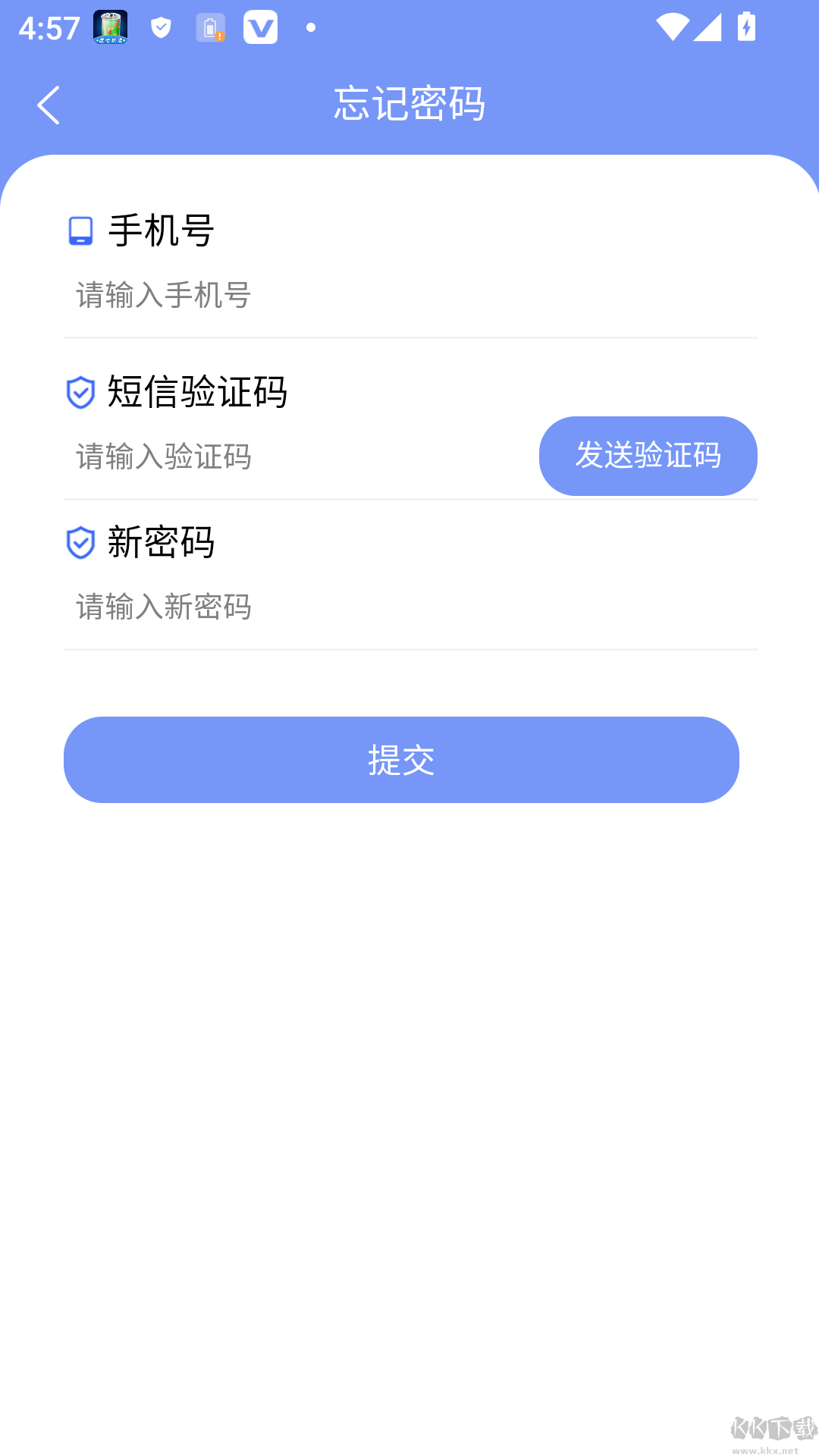Click the shield icon beside 新密码

click(x=80, y=542)
